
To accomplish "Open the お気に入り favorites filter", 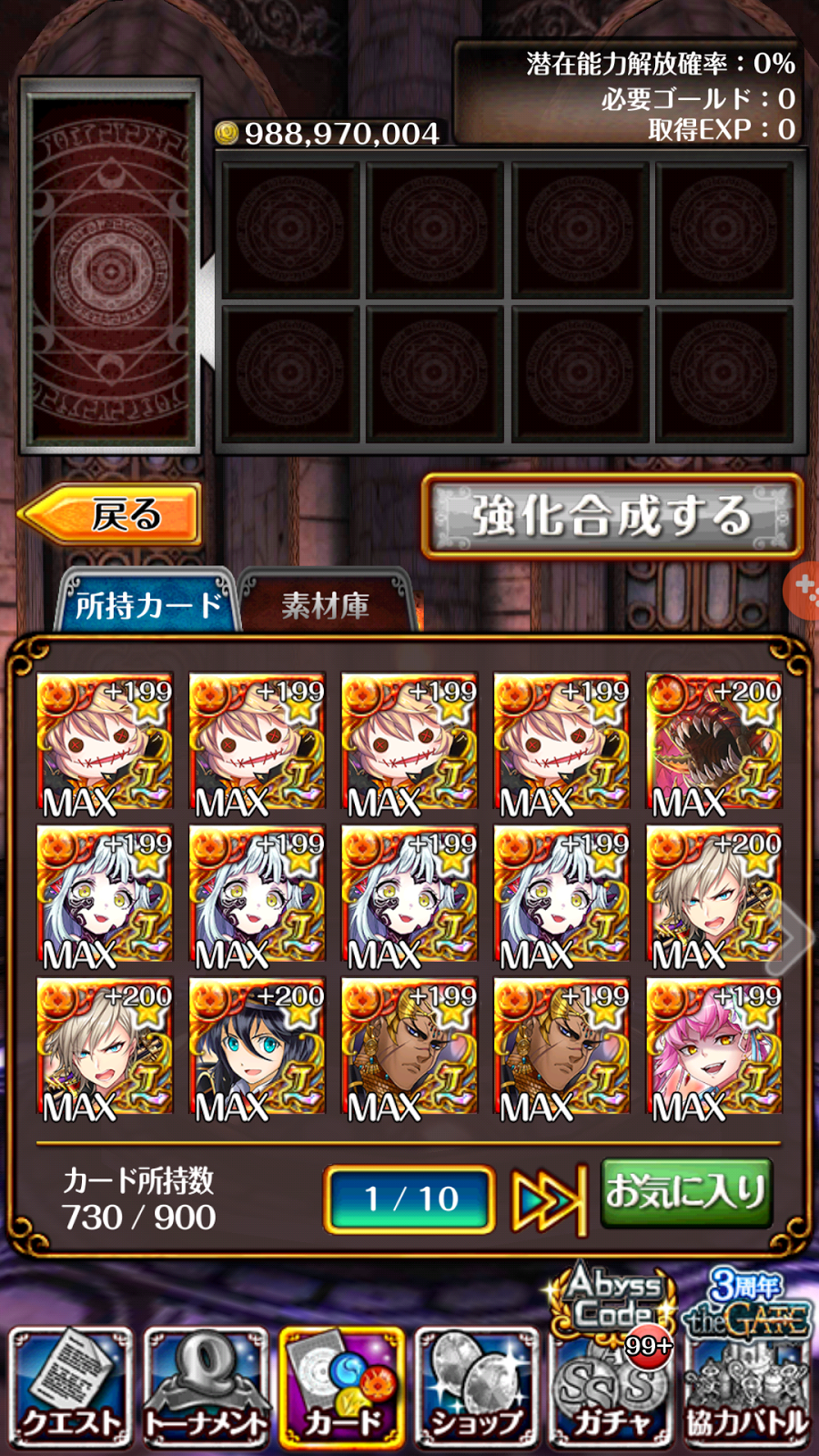I will click(x=686, y=1192).
